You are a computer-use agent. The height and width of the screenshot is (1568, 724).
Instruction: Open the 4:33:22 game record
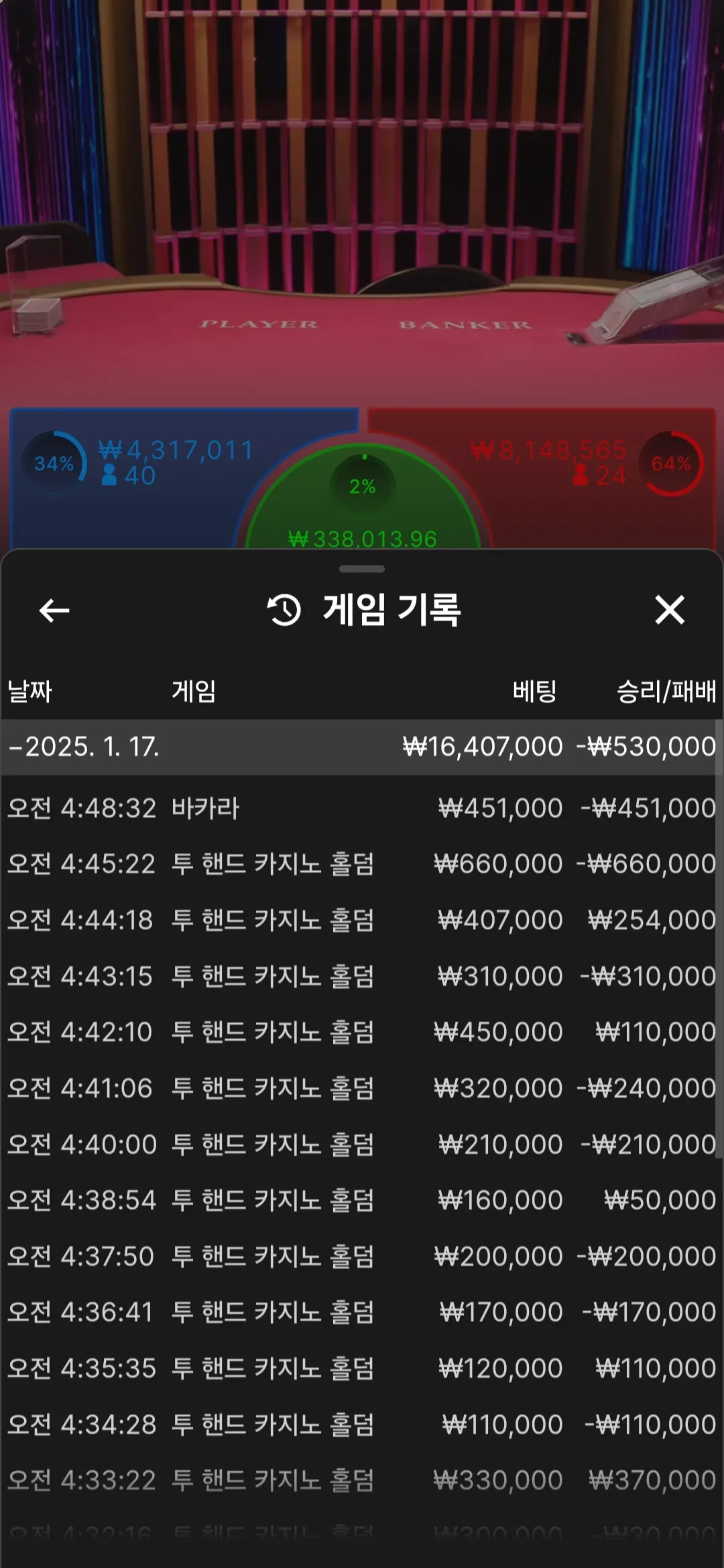[362, 1480]
